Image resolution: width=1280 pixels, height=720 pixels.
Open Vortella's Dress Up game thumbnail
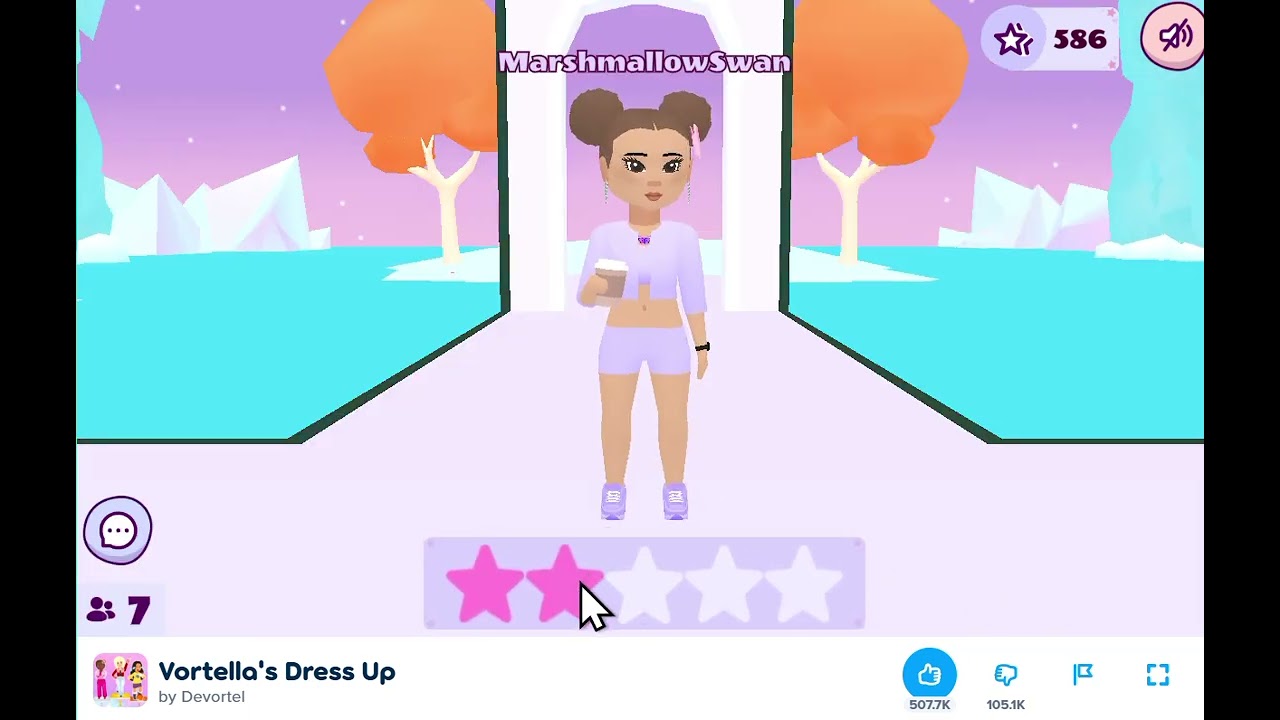pyautogui.click(x=120, y=680)
